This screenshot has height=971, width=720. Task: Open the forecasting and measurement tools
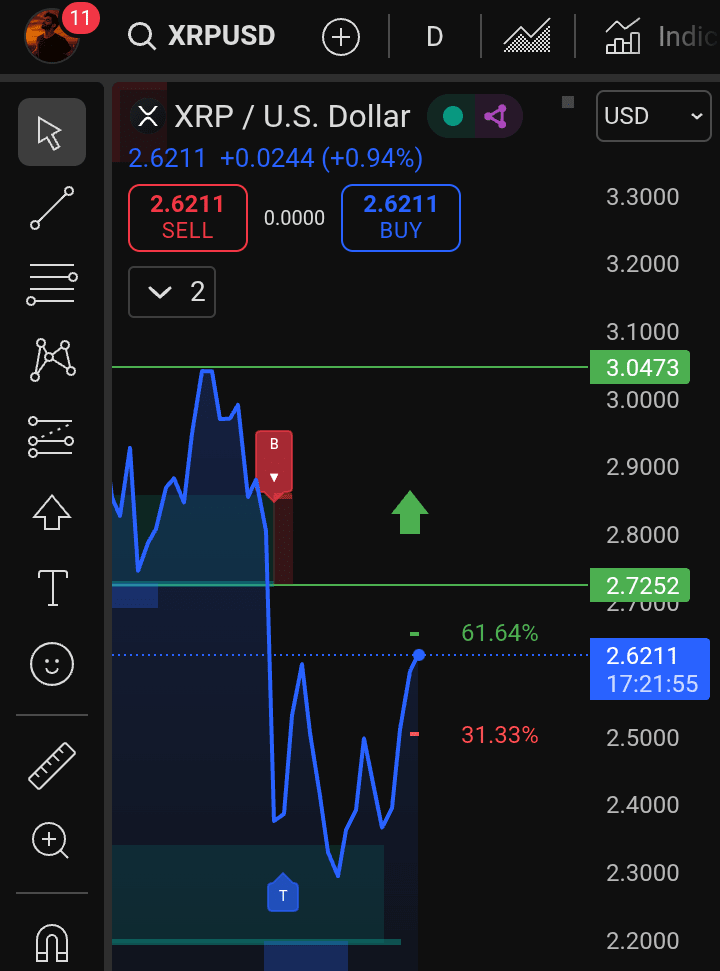51,437
